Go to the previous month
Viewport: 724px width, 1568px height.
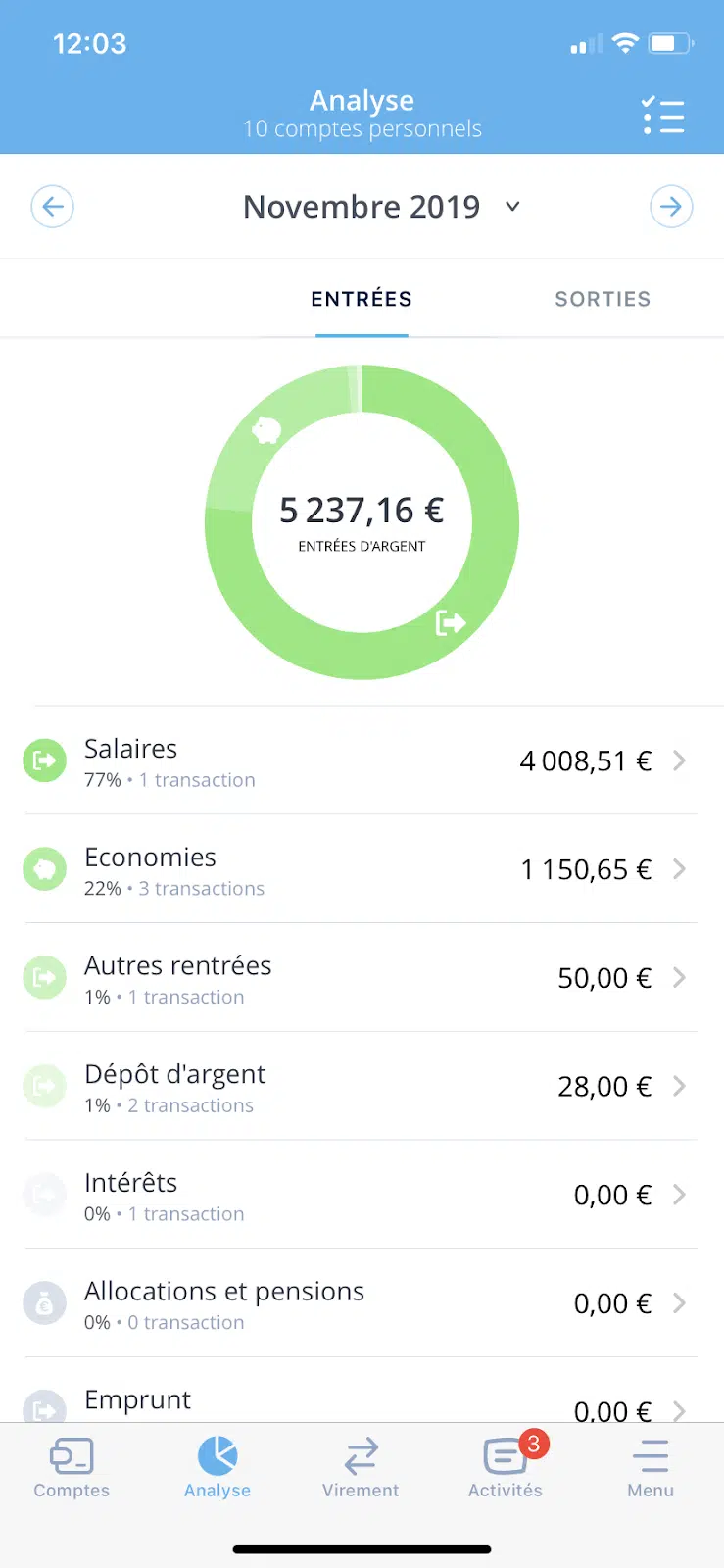(x=53, y=207)
